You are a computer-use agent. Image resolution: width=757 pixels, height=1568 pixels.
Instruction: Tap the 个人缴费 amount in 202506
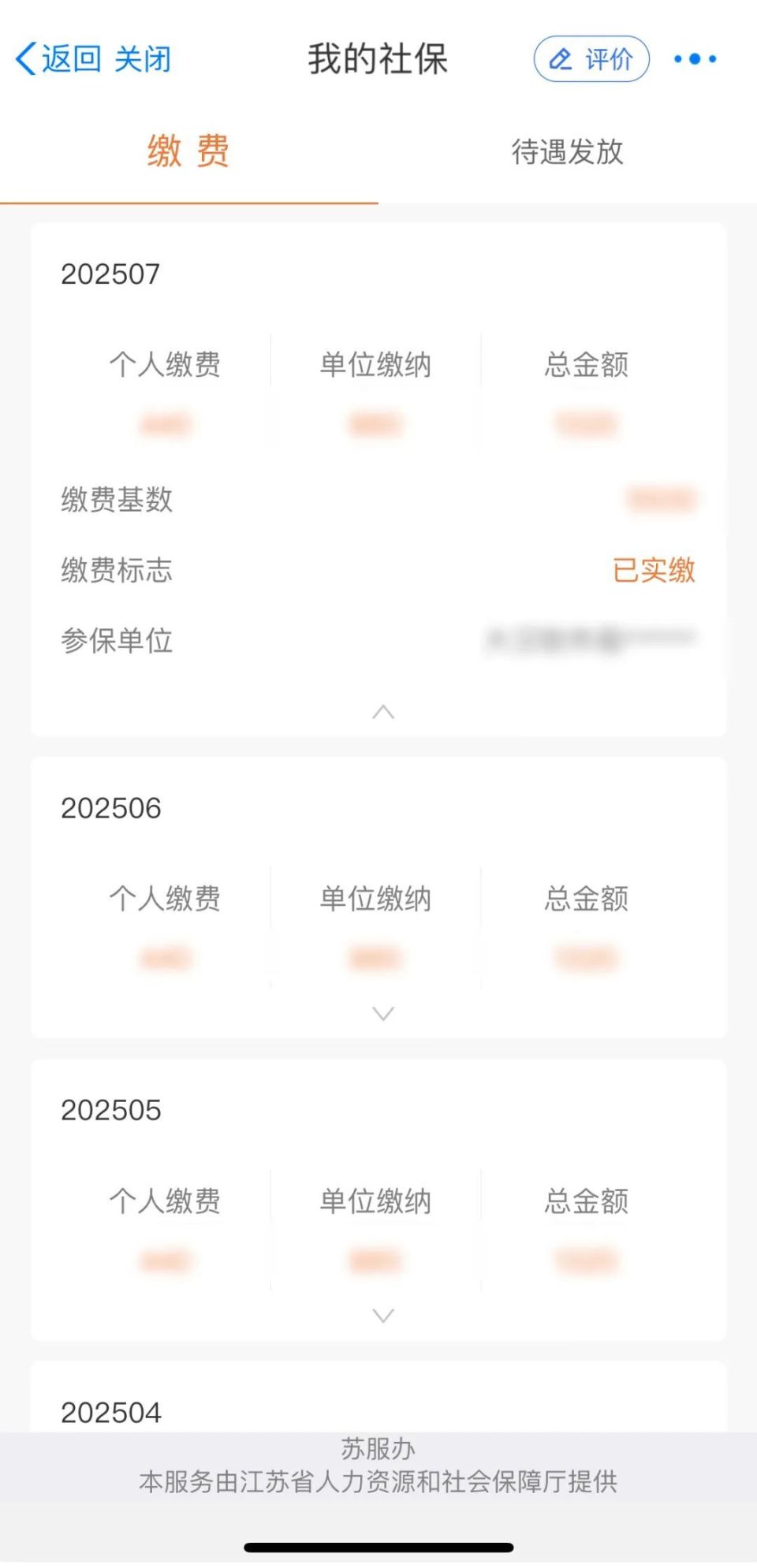[x=164, y=956]
